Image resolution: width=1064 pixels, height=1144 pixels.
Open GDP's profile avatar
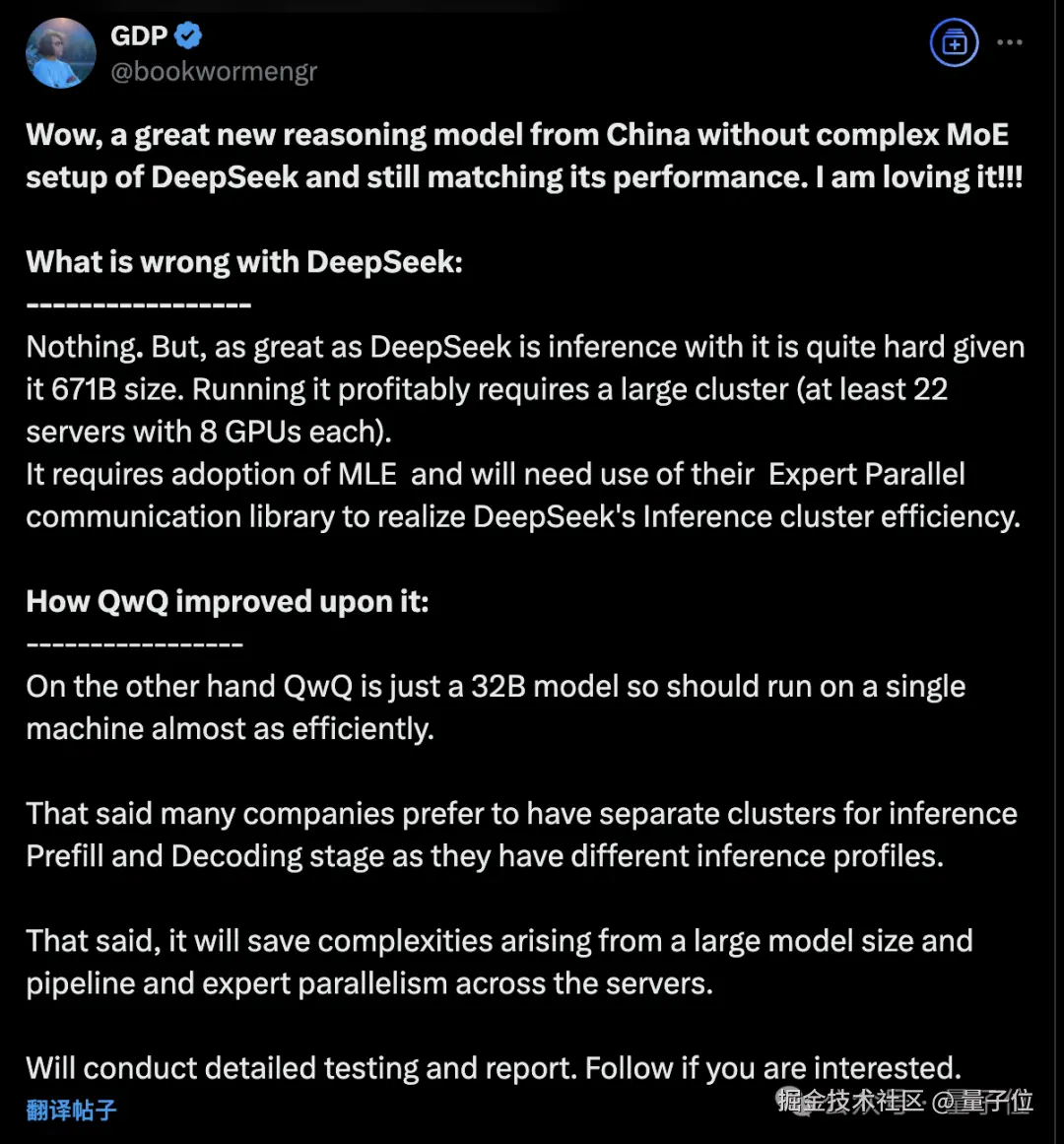click(x=60, y=53)
